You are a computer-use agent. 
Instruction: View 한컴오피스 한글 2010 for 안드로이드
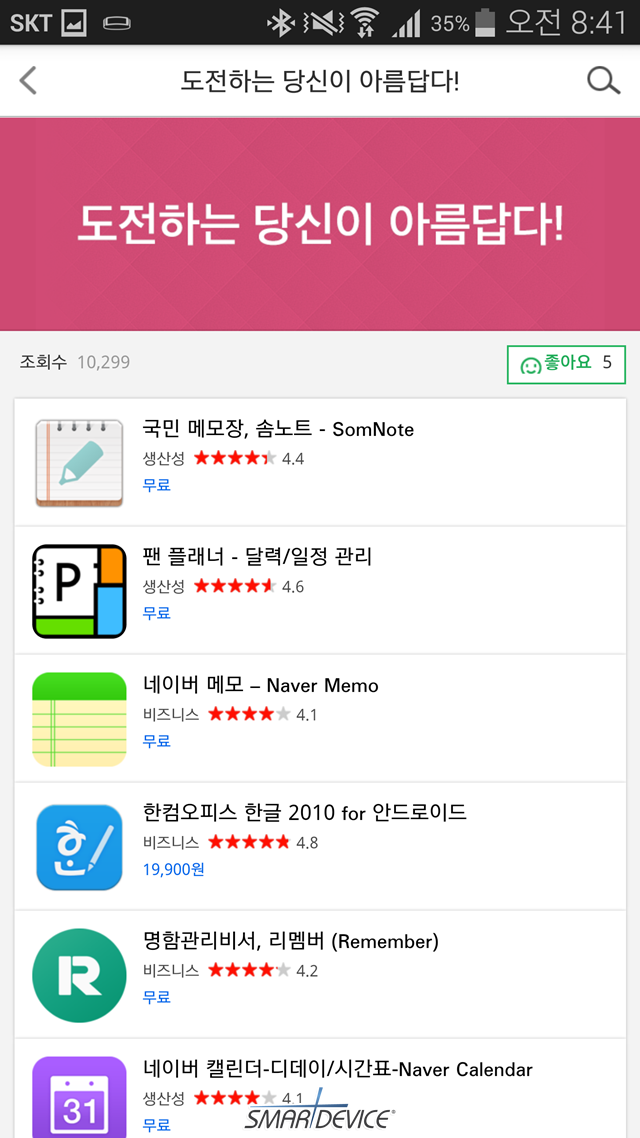pyautogui.click(x=320, y=846)
